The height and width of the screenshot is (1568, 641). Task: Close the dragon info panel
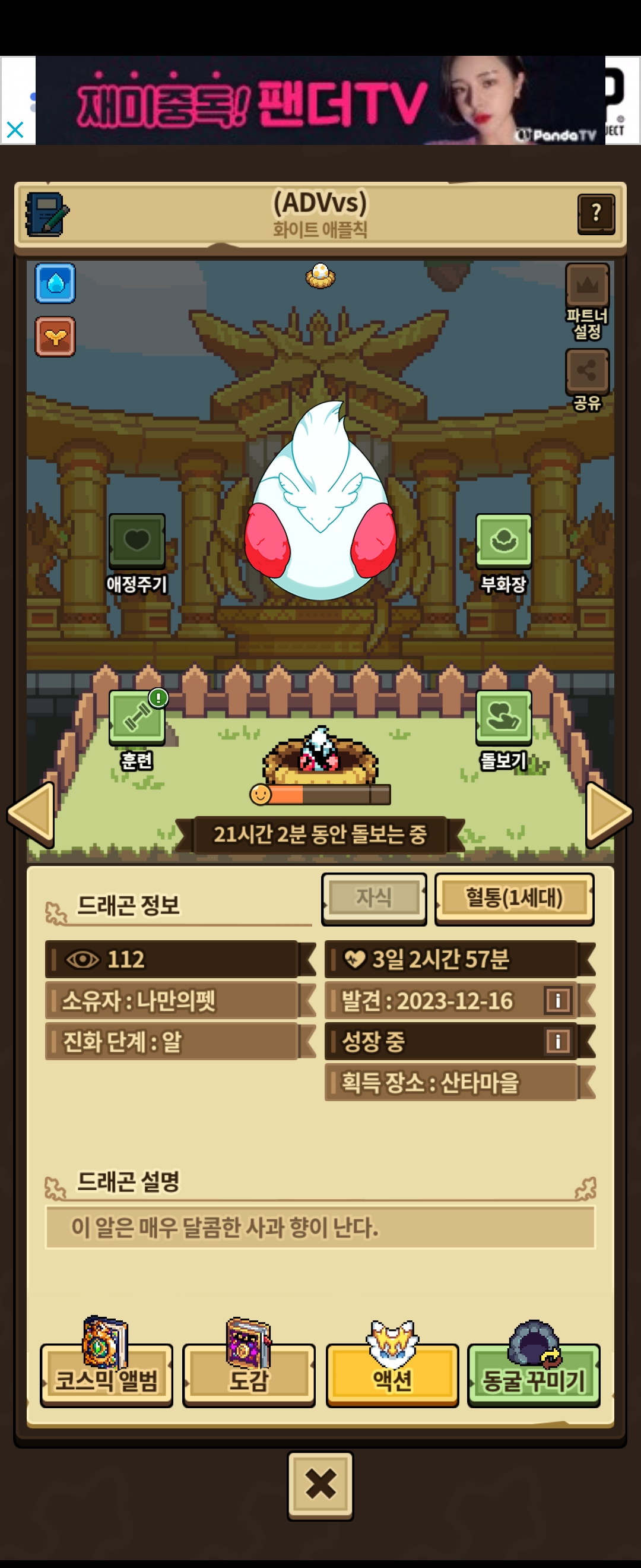(320, 1484)
